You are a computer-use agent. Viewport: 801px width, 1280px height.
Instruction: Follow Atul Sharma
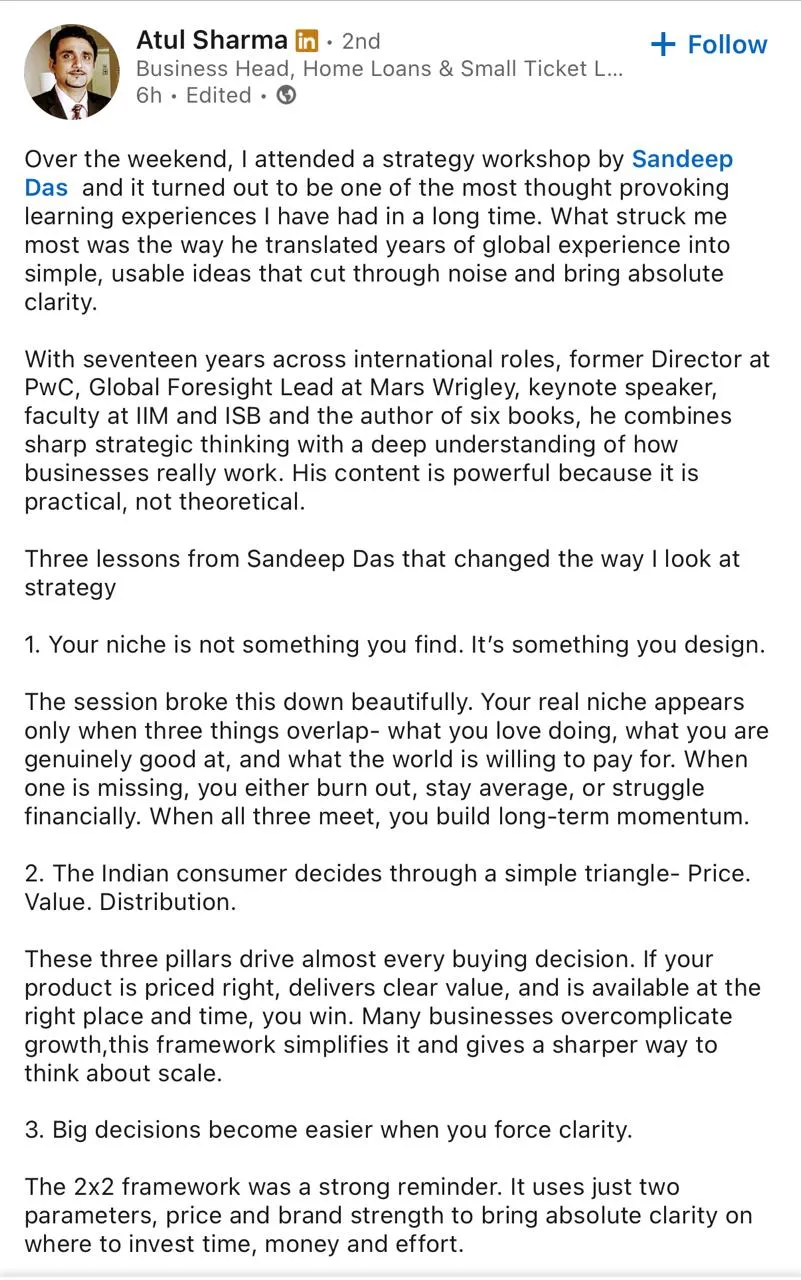(708, 45)
